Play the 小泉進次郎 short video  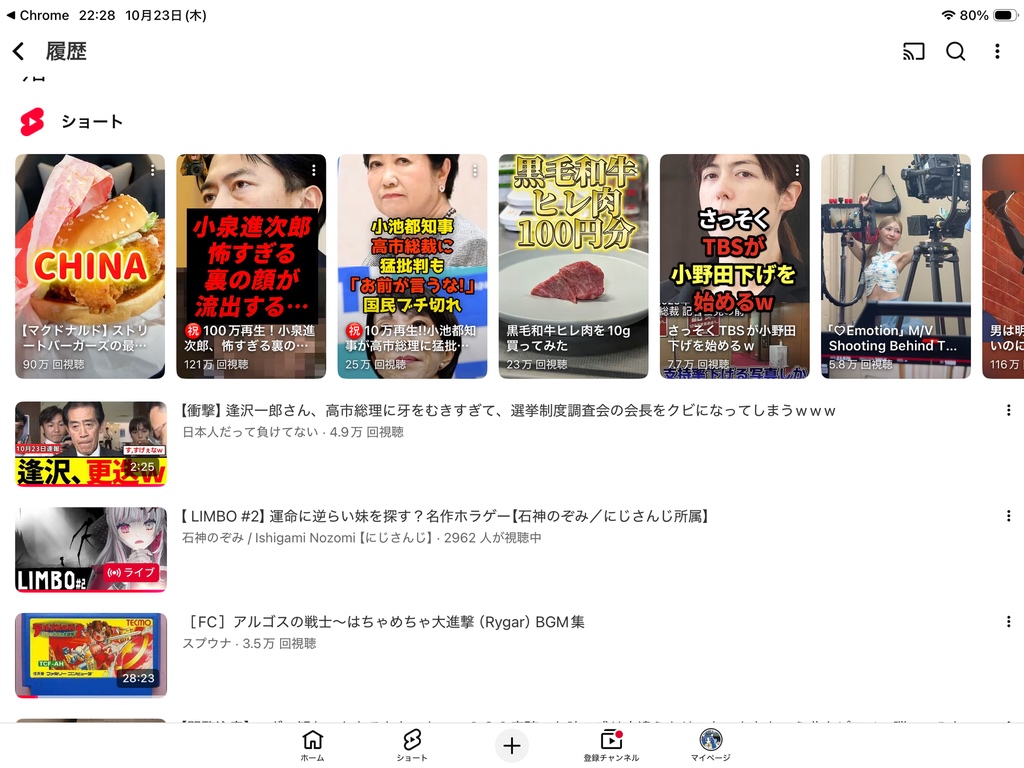[x=251, y=265]
